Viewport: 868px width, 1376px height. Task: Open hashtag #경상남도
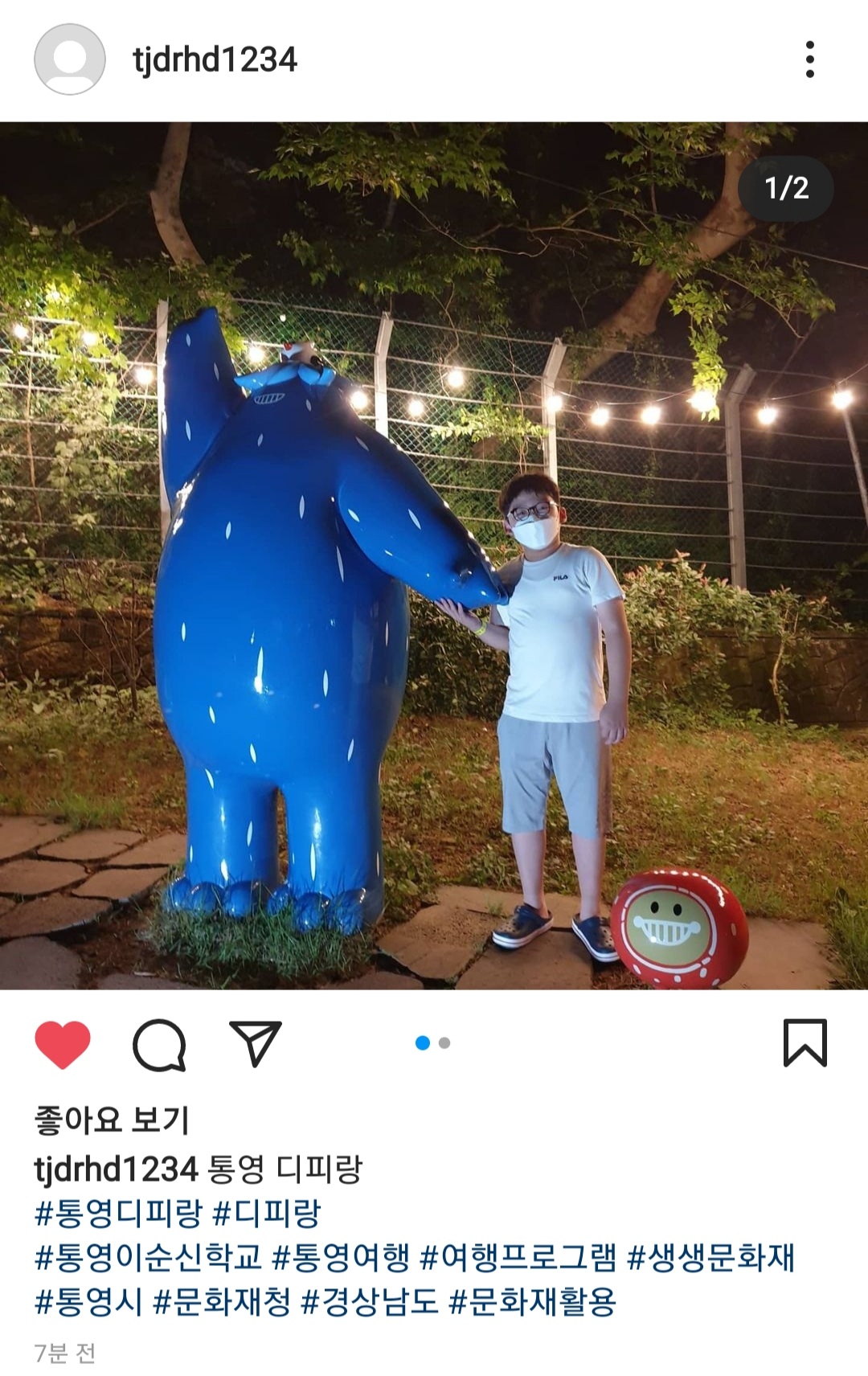(370, 1301)
